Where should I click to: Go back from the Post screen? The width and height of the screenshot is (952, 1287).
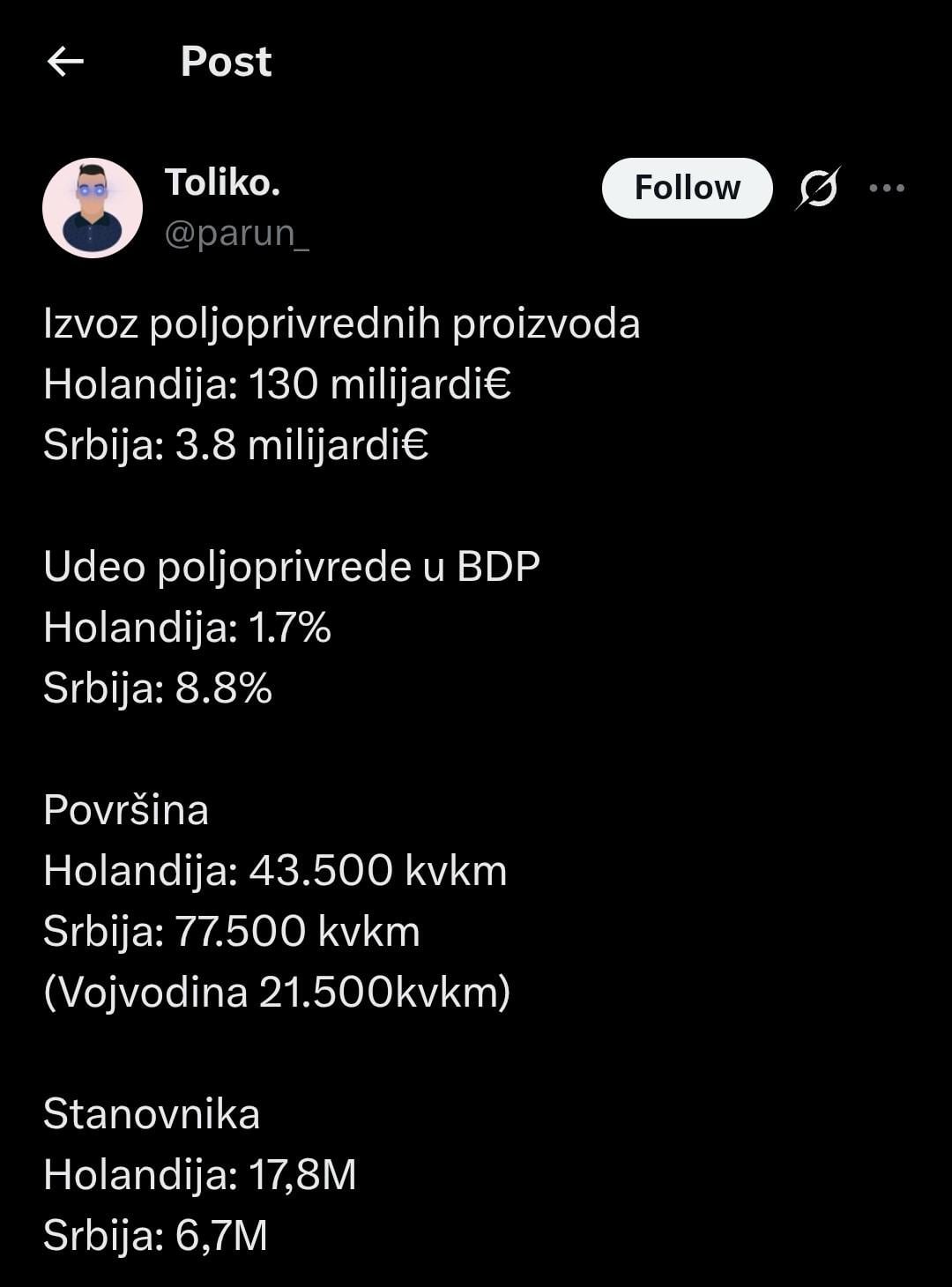[65, 62]
